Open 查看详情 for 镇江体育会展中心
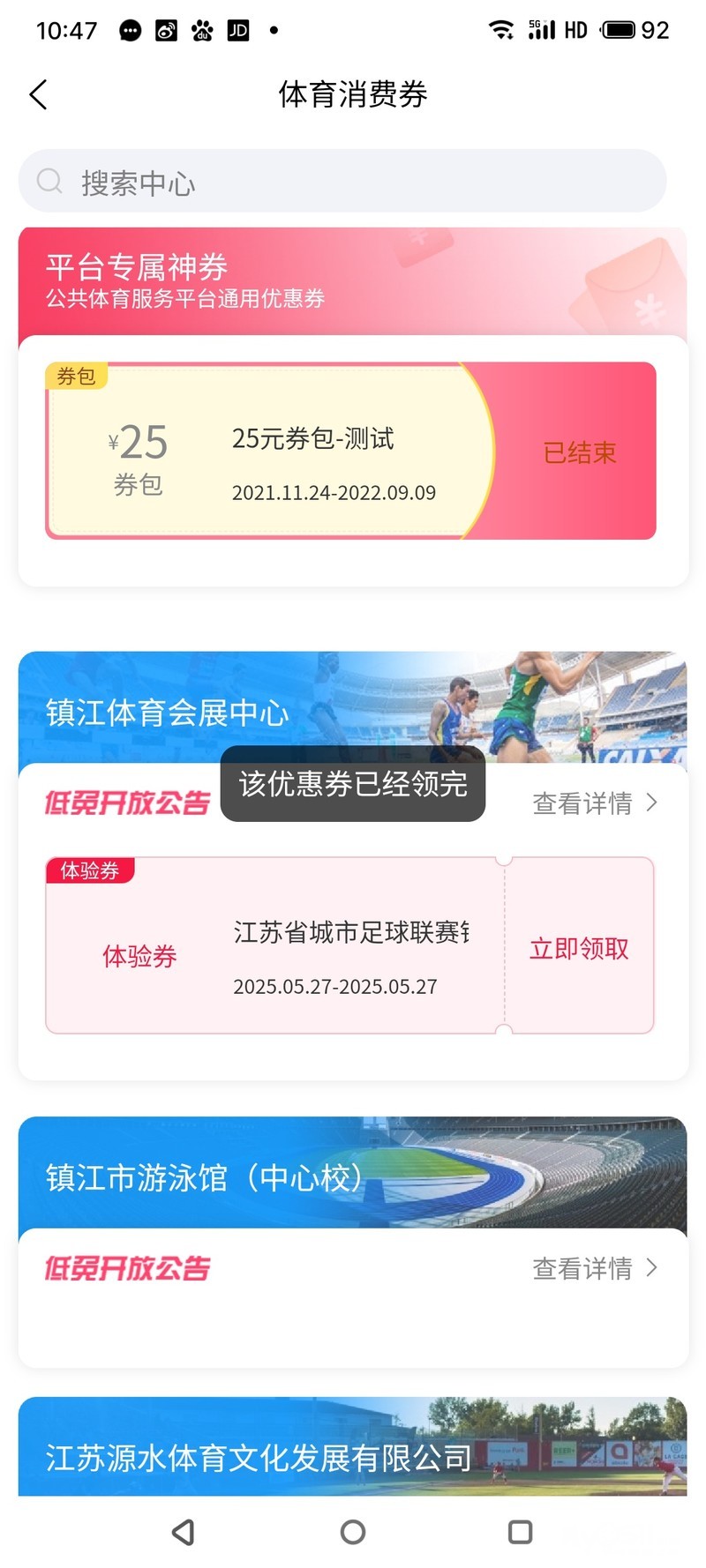This screenshot has height=1568, width=706. pyautogui.click(x=595, y=803)
